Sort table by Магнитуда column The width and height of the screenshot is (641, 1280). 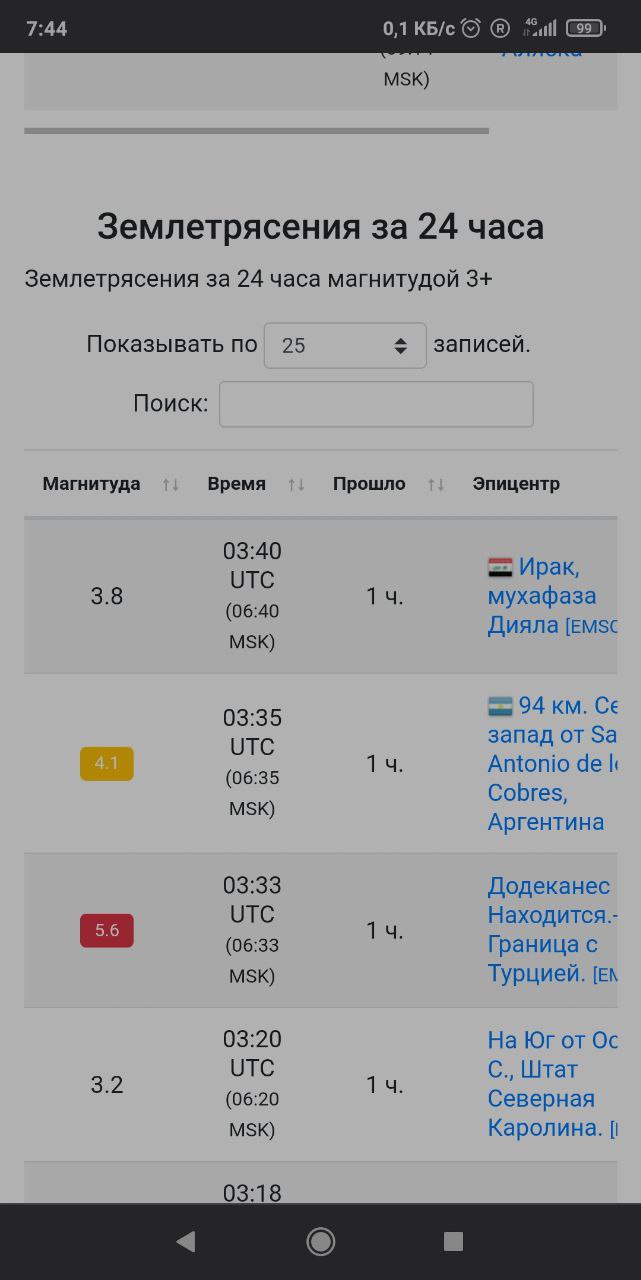(x=110, y=484)
